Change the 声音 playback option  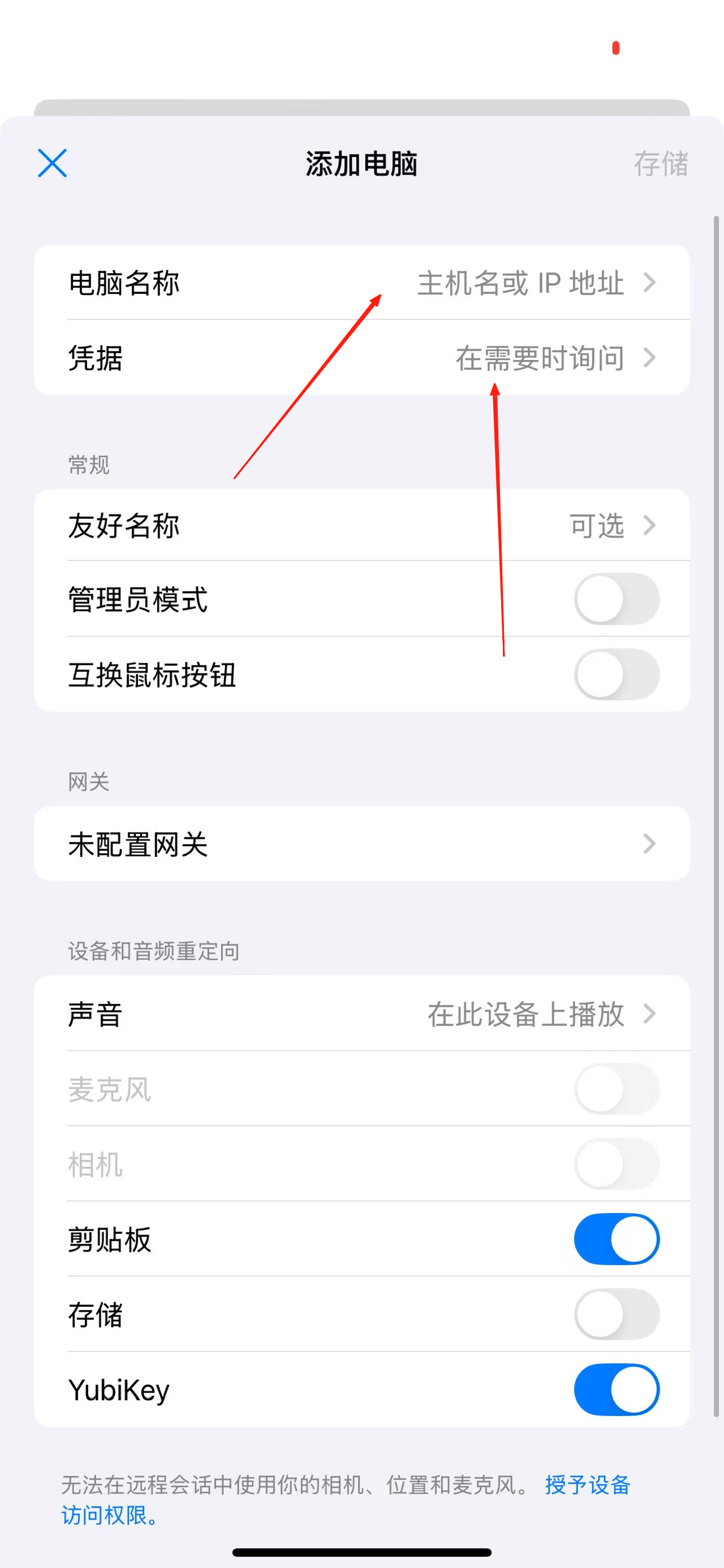(x=361, y=1014)
